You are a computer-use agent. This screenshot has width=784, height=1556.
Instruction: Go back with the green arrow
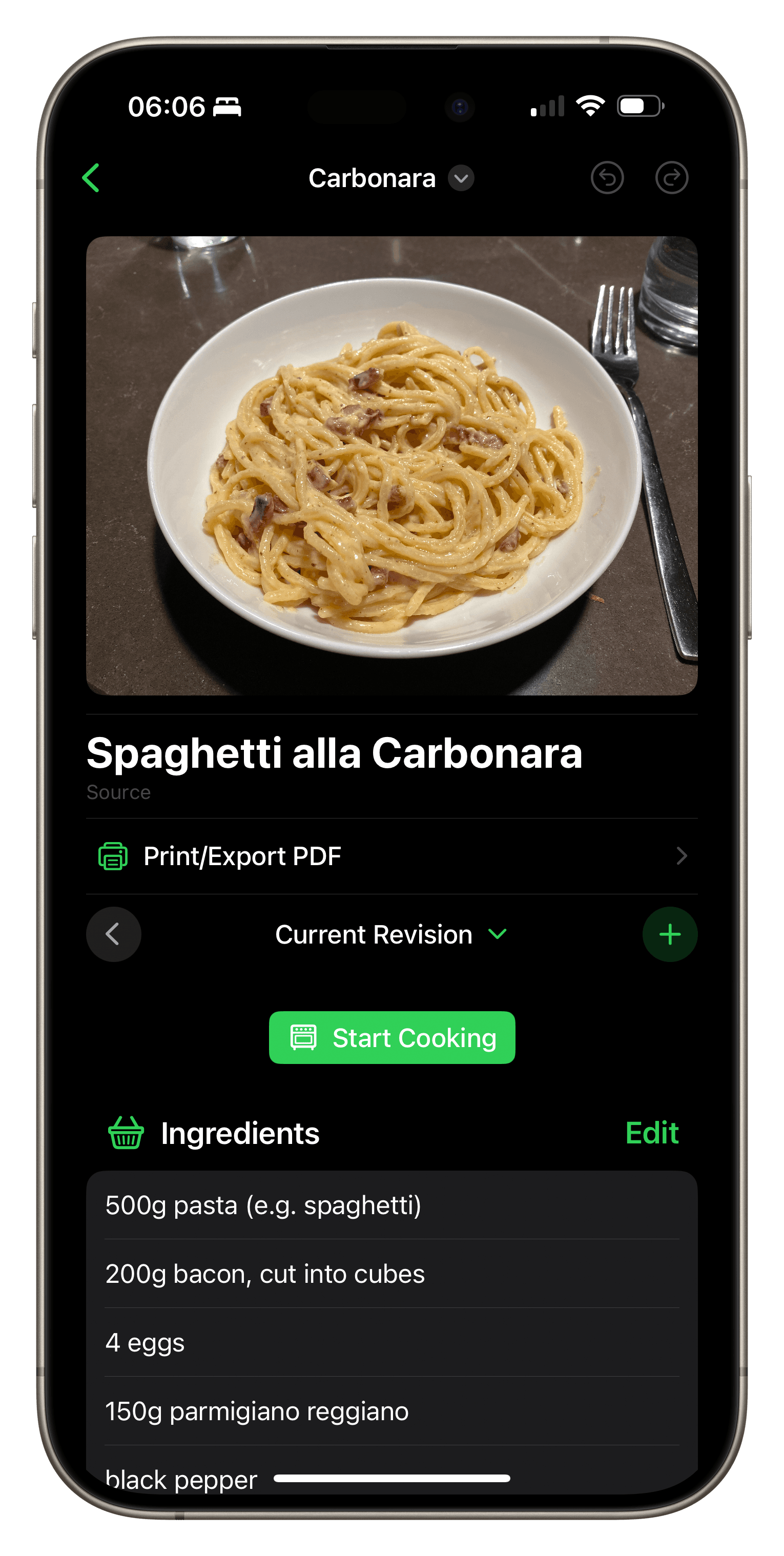pos(91,177)
